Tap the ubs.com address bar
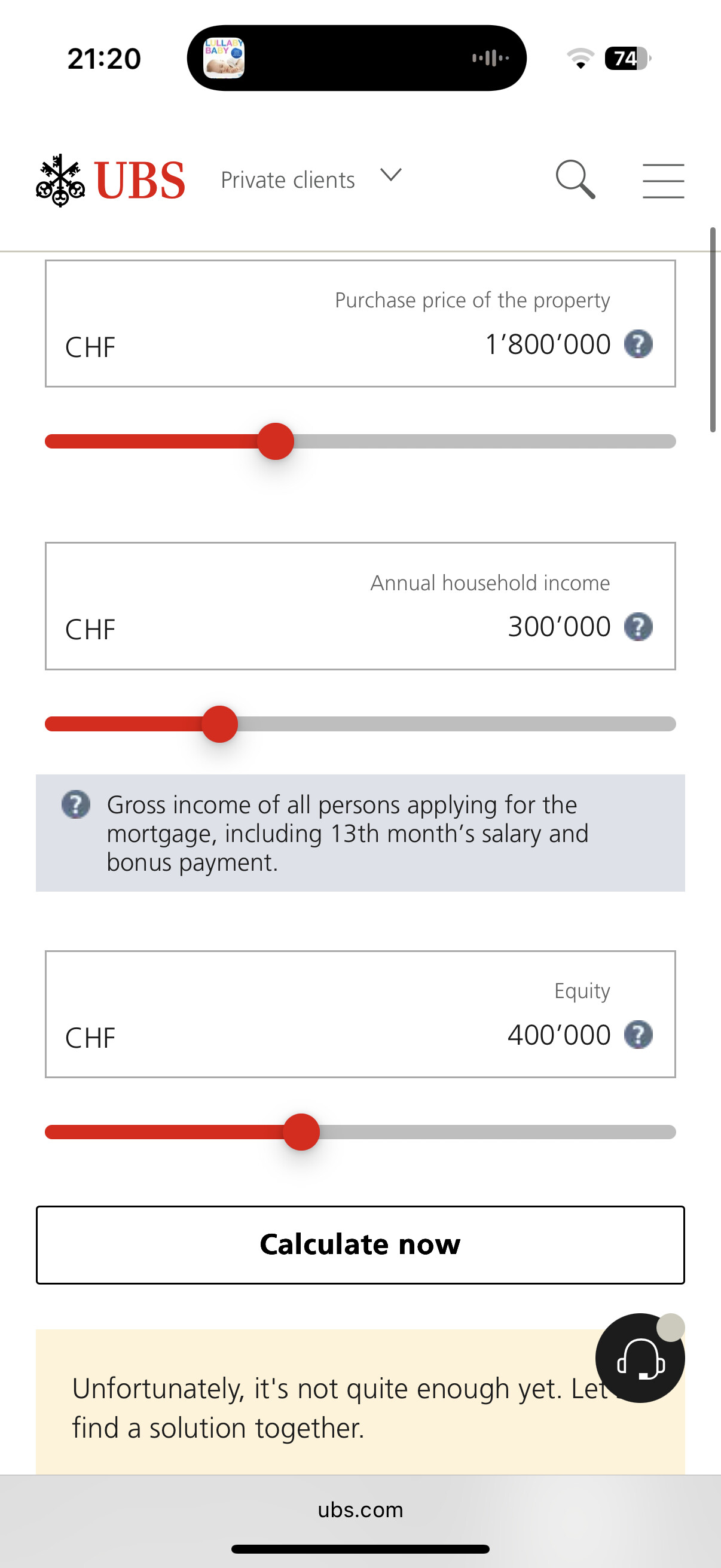Viewport: 721px width, 1568px height. pos(360,1510)
